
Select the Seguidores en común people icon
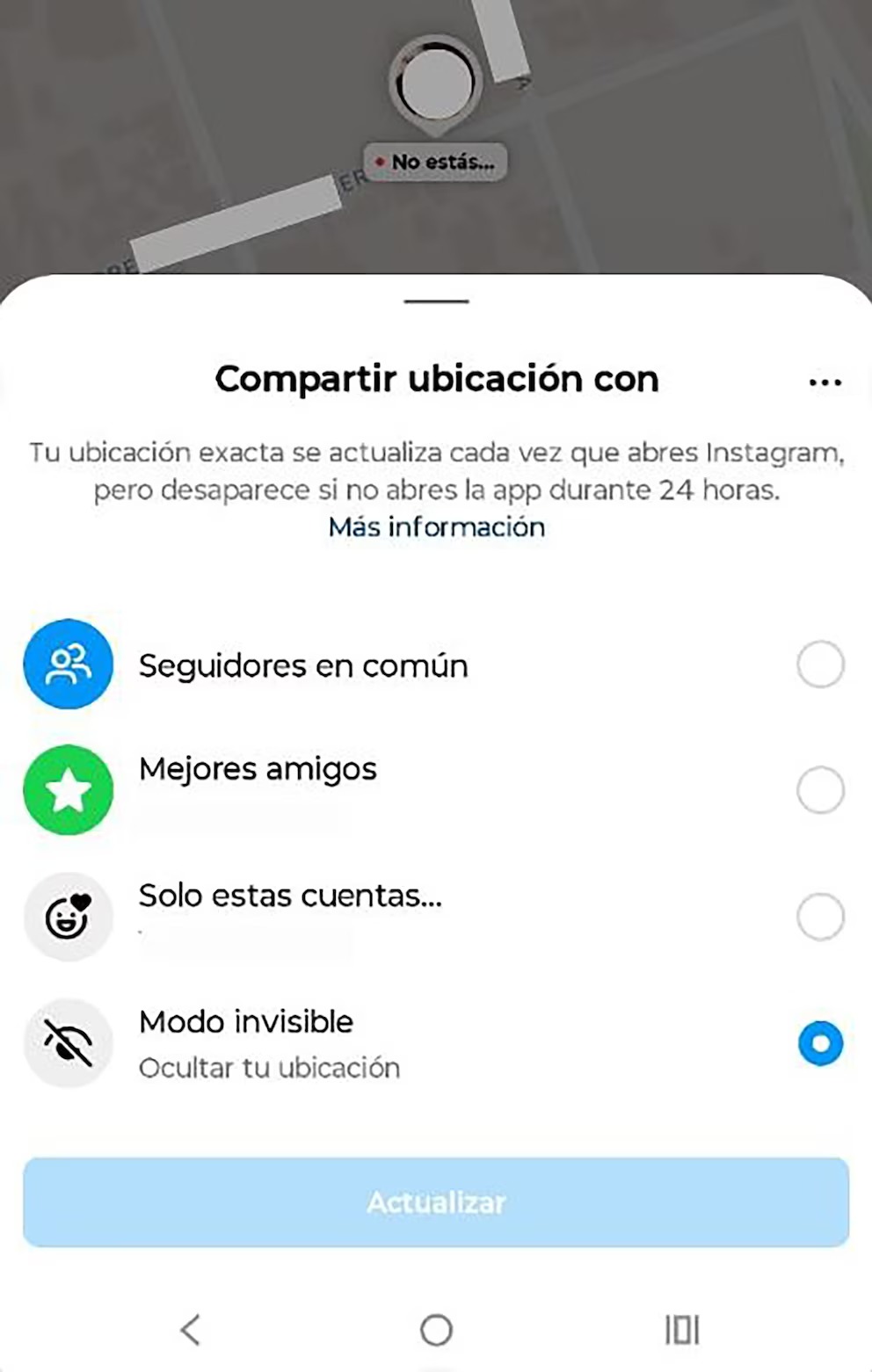pyautogui.click(x=69, y=664)
